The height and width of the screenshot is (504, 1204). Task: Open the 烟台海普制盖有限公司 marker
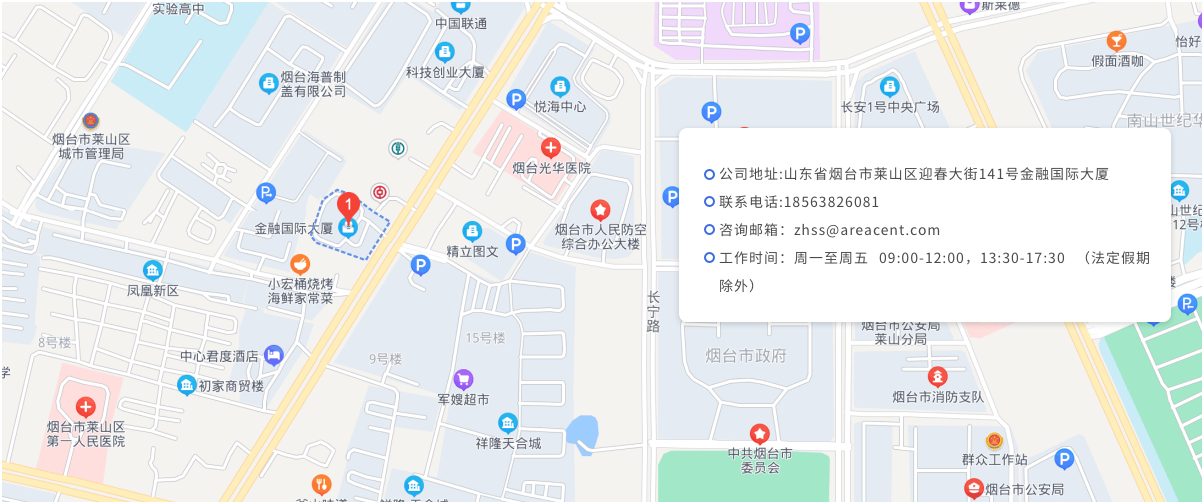(x=268, y=84)
